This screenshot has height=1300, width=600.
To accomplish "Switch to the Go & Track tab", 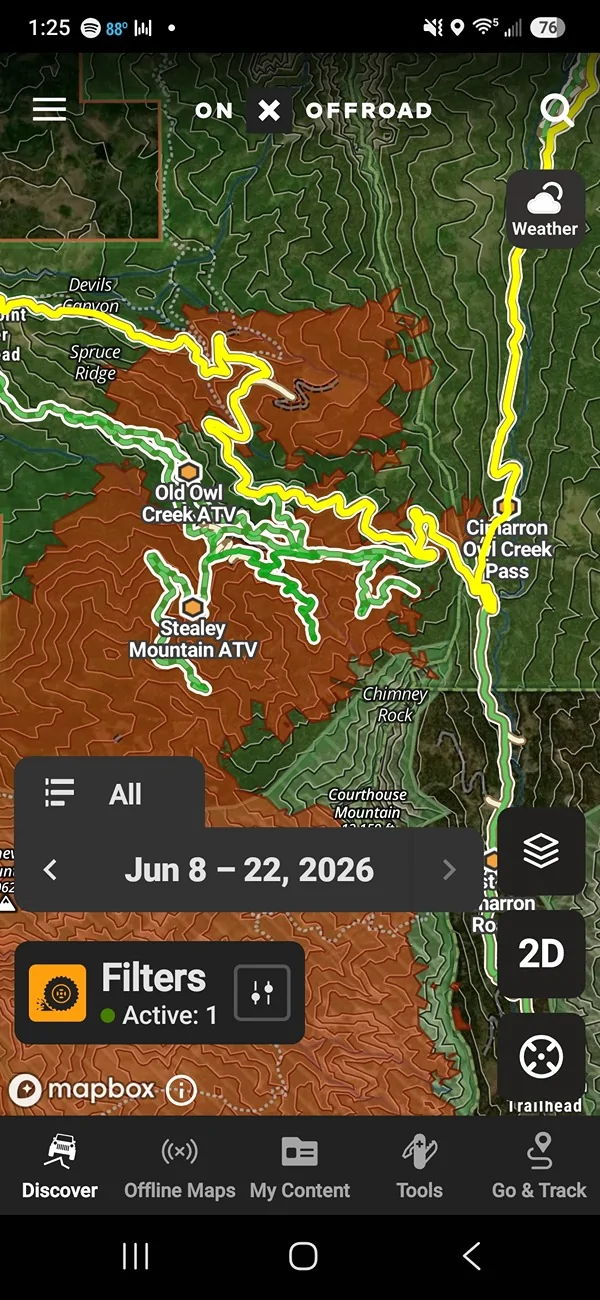I will [x=540, y=1166].
